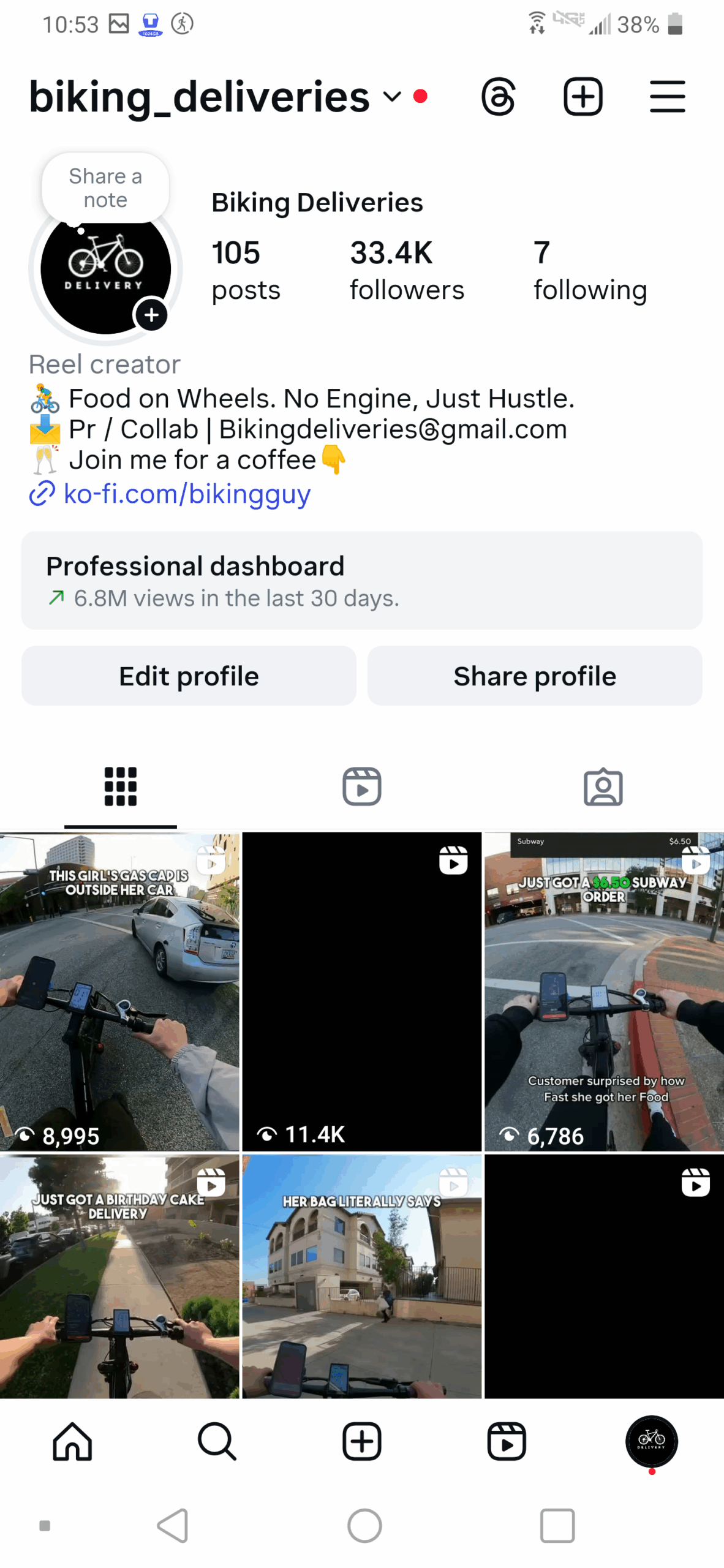Tap the Edit profile button
The image size is (724, 1568).
tap(189, 676)
